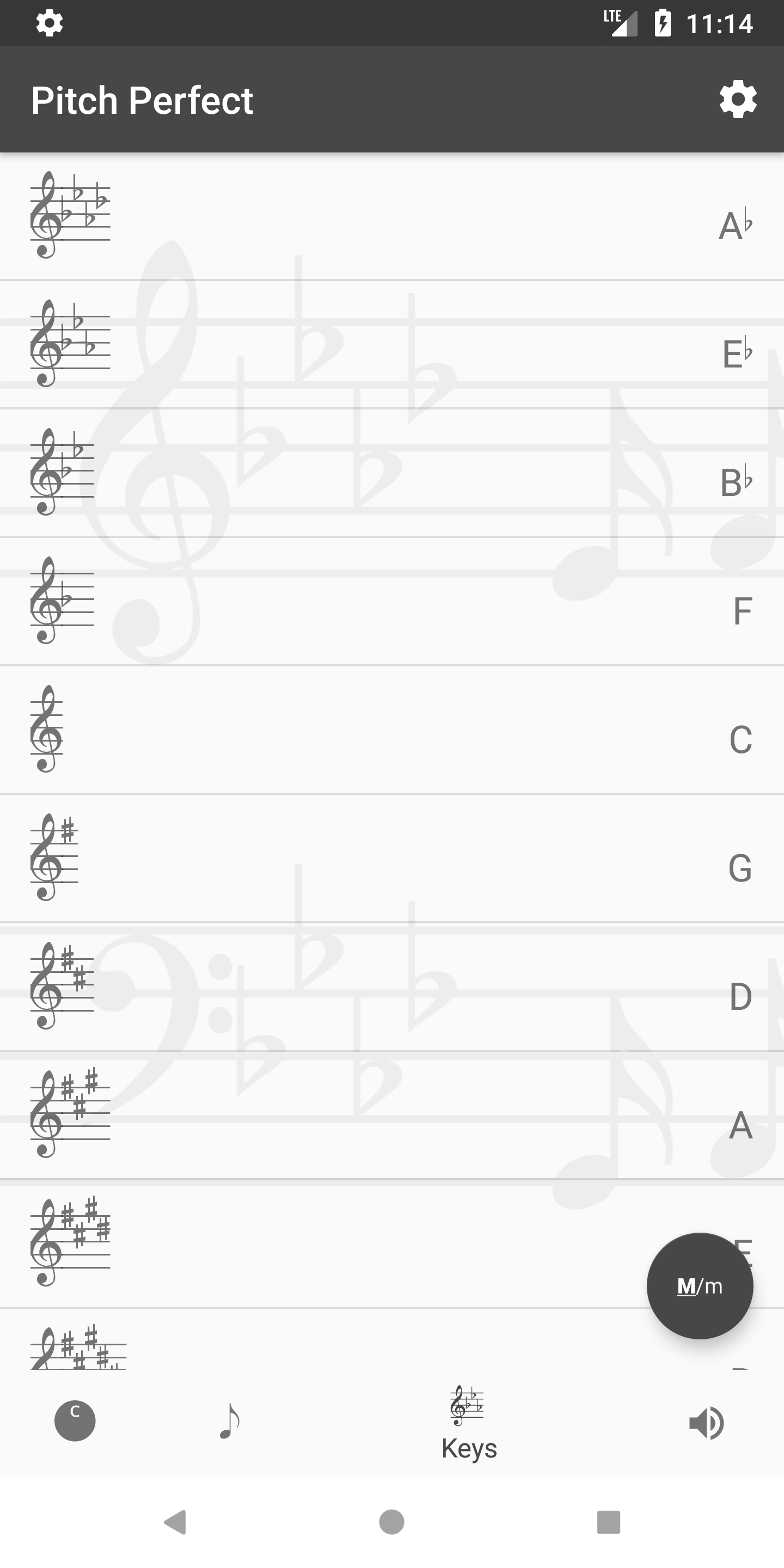Select the A♭ key signature row

[x=392, y=217]
